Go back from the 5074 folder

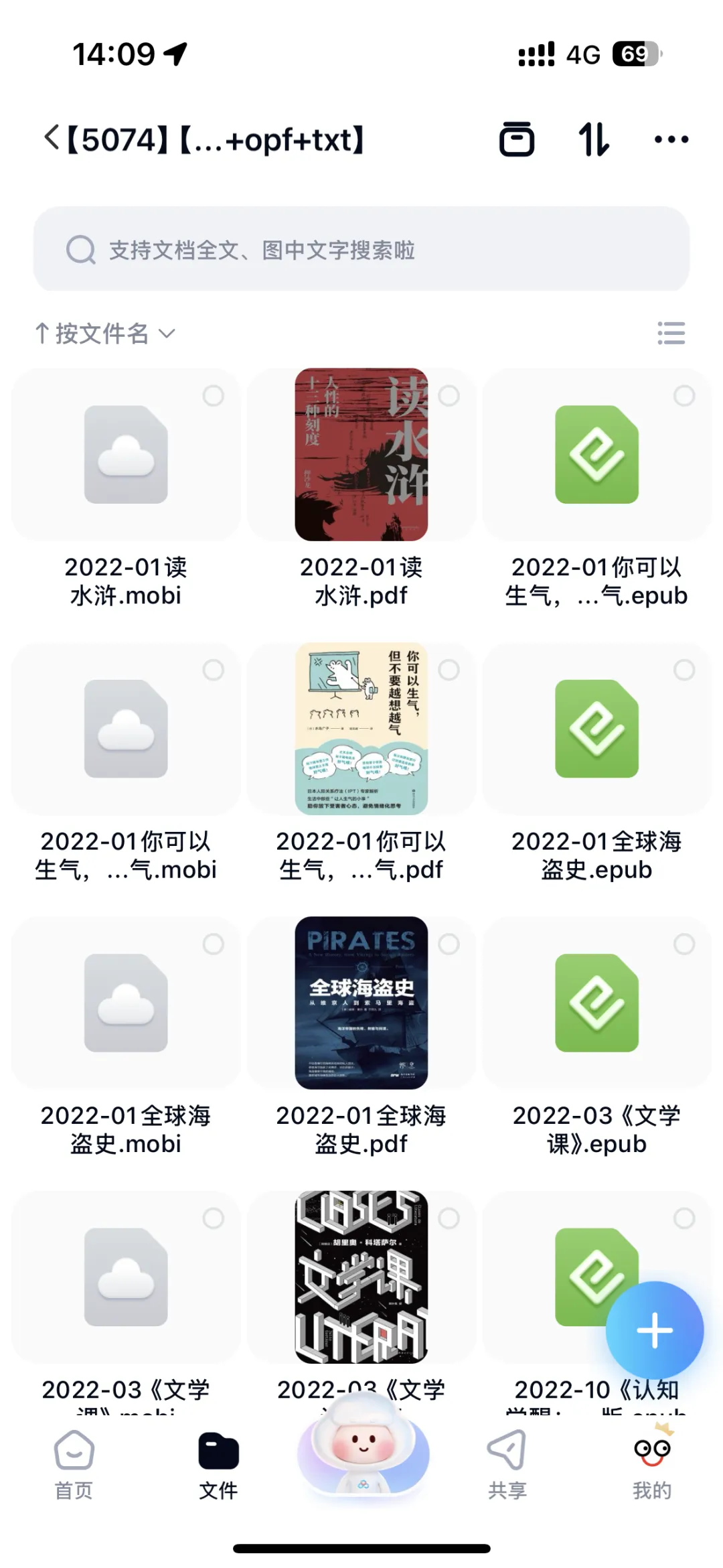[x=52, y=139]
